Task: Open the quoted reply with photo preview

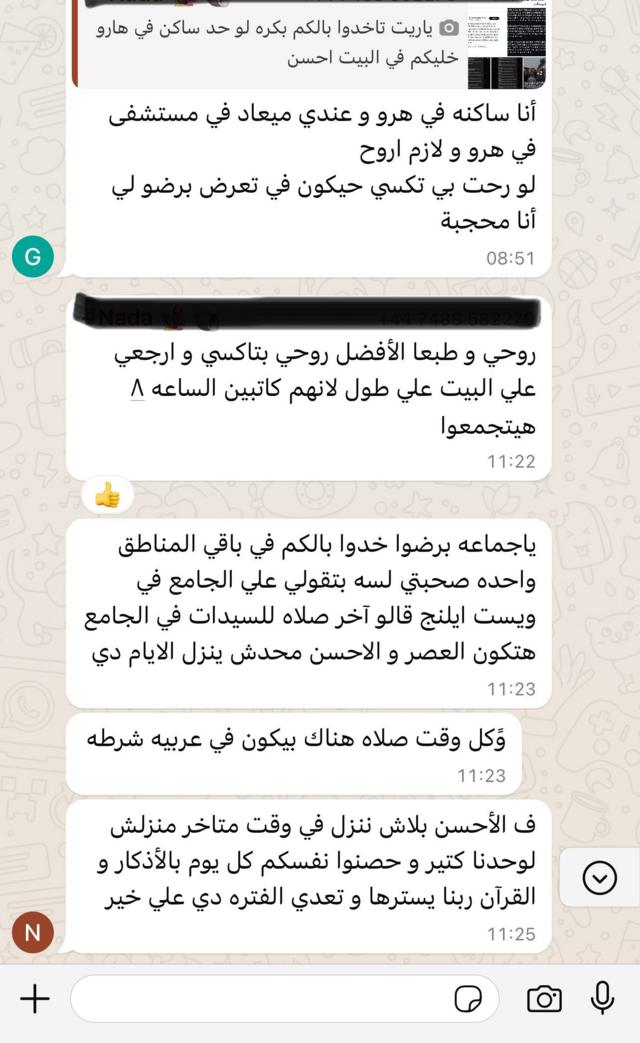Action: [x=309, y=44]
